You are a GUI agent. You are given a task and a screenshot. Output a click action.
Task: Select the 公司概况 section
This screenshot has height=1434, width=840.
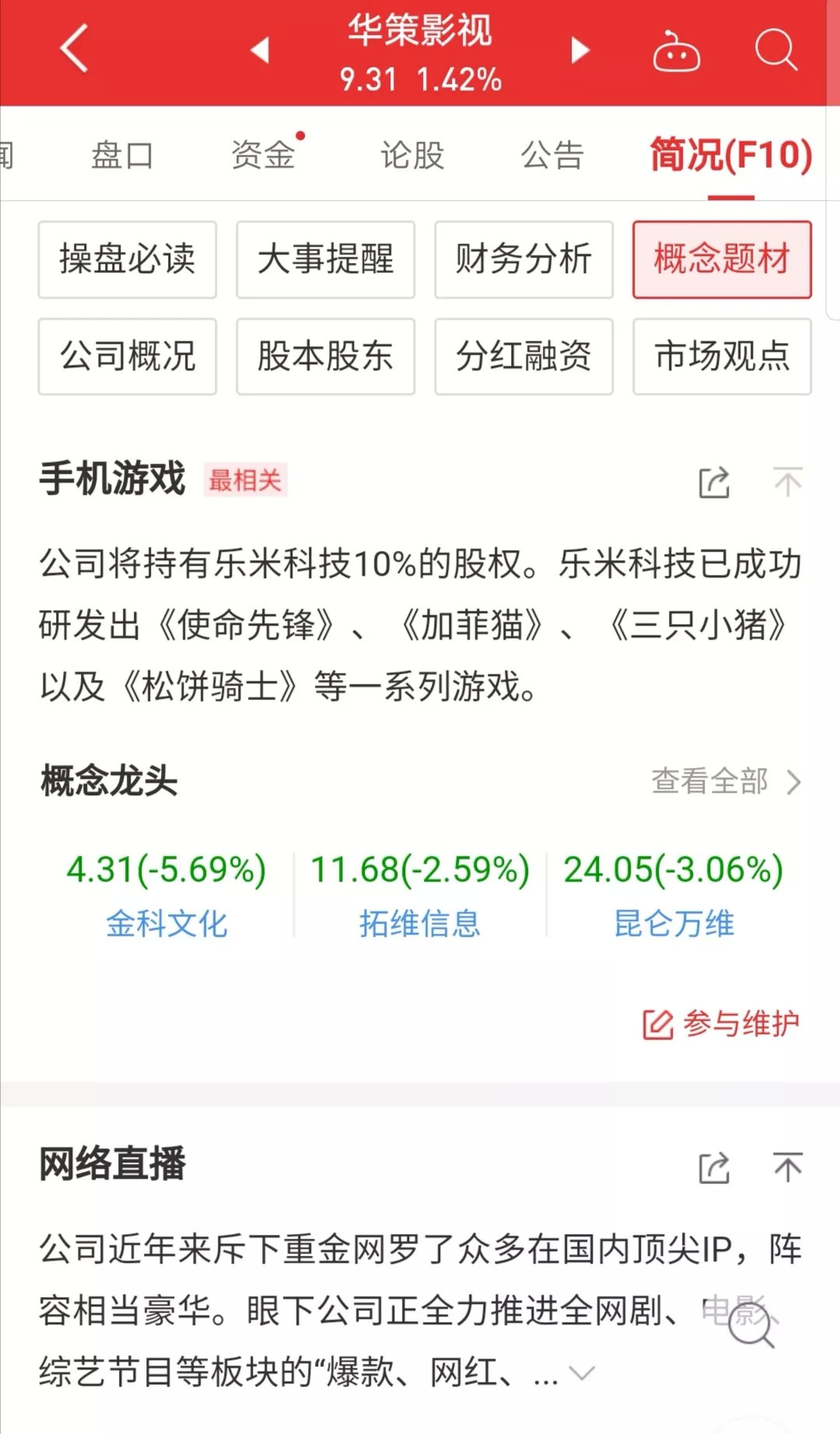pyautogui.click(x=127, y=356)
